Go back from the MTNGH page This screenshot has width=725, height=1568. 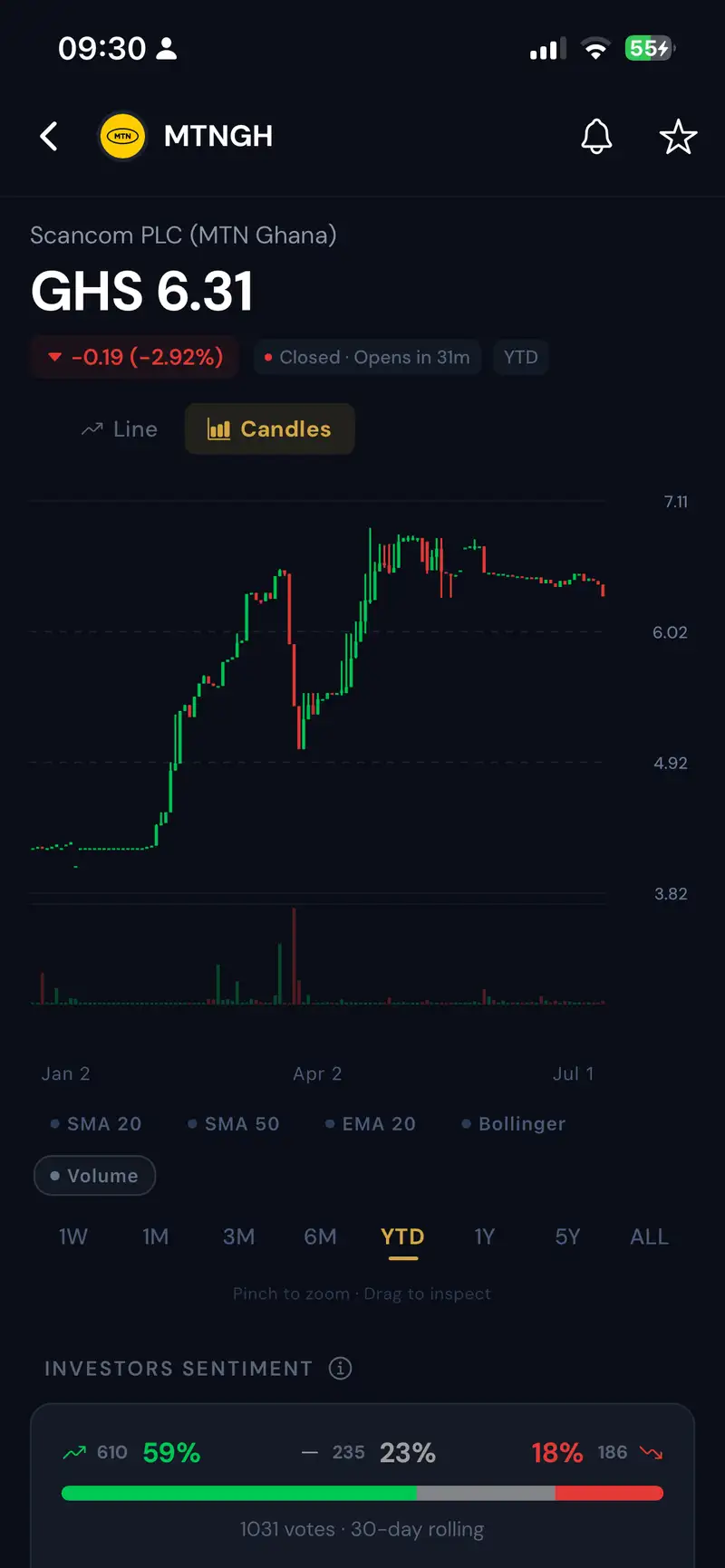pos(49,137)
